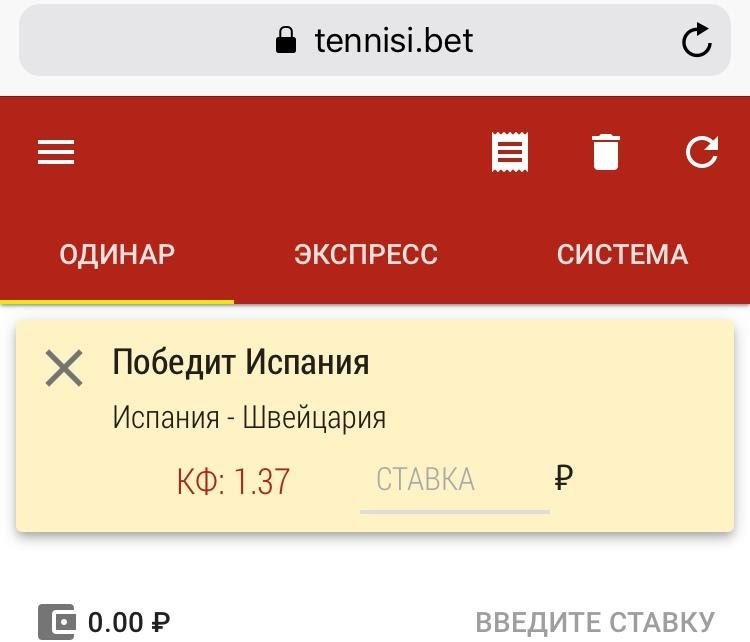Remove the Победит Испания bet

tap(64, 368)
